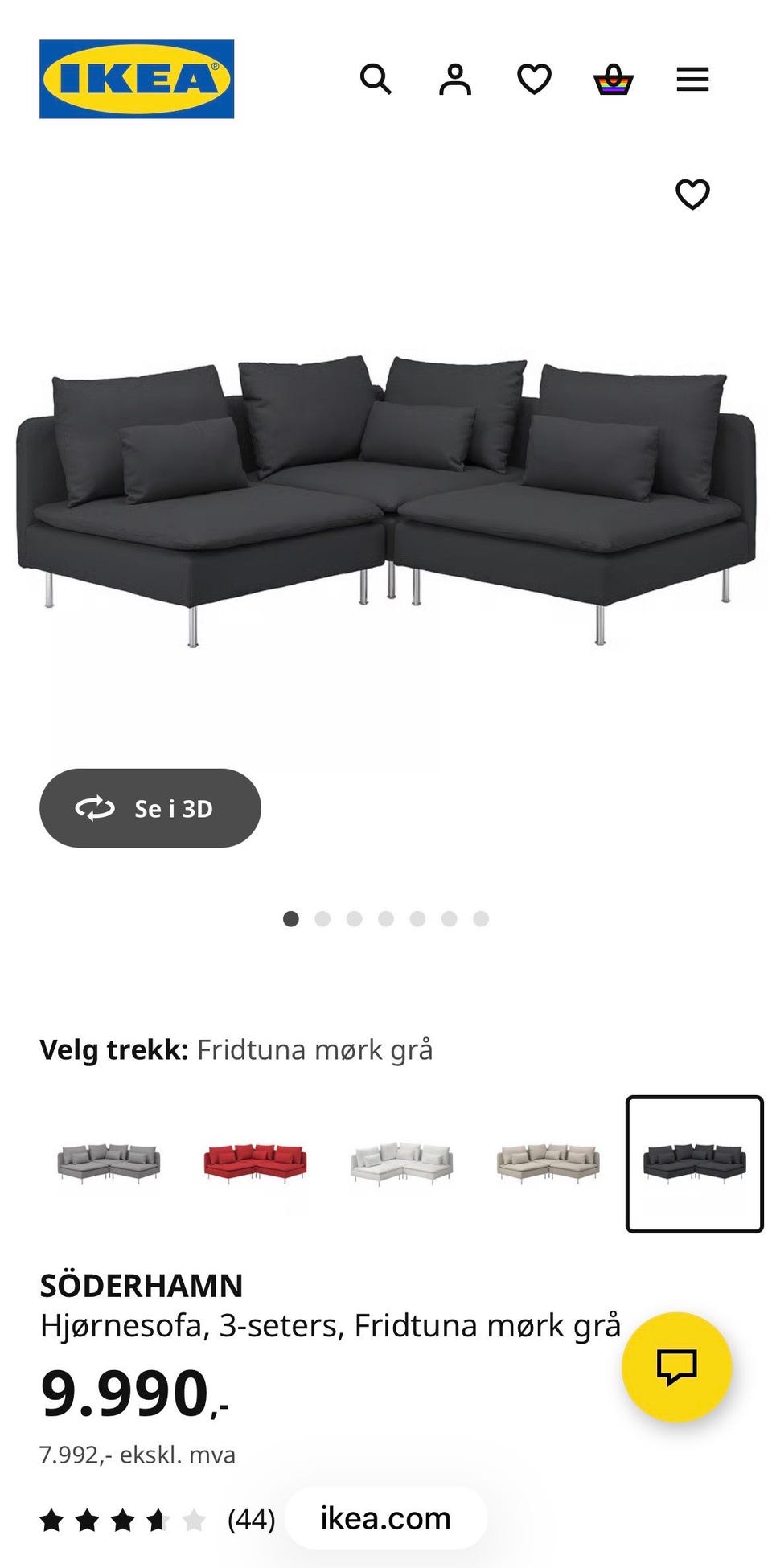Viewport: 772px width, 1568px height.
Task: Tap the ikea.com address pill
Action: coord(386,1518)
